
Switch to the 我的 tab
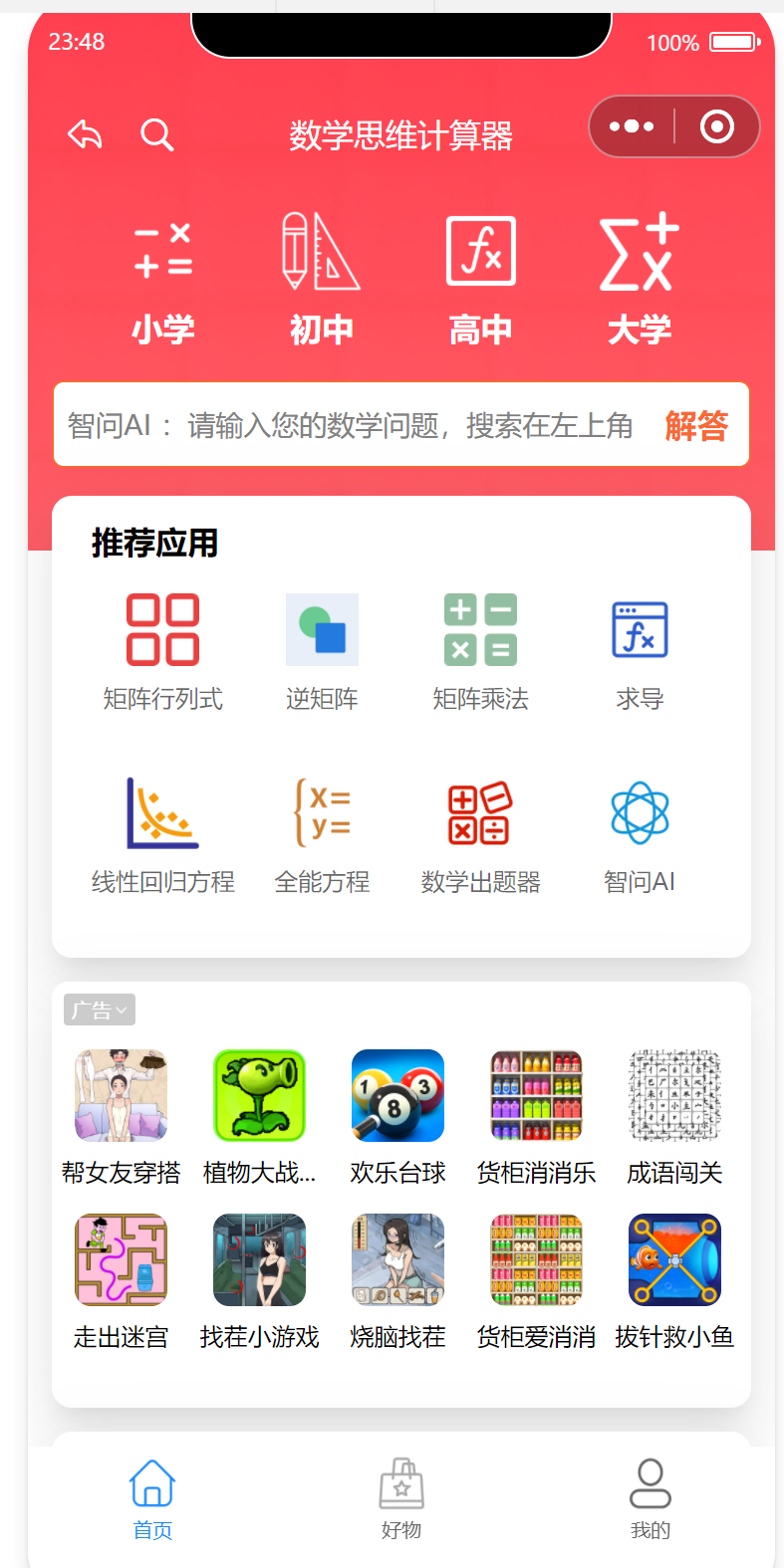[650, 1498]
